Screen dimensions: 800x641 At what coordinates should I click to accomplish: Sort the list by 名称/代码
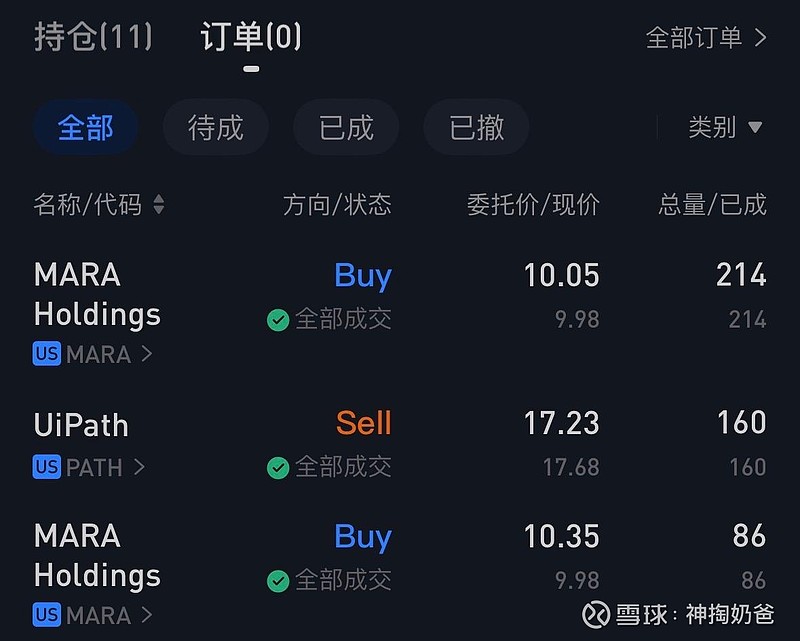pos(99,205)
